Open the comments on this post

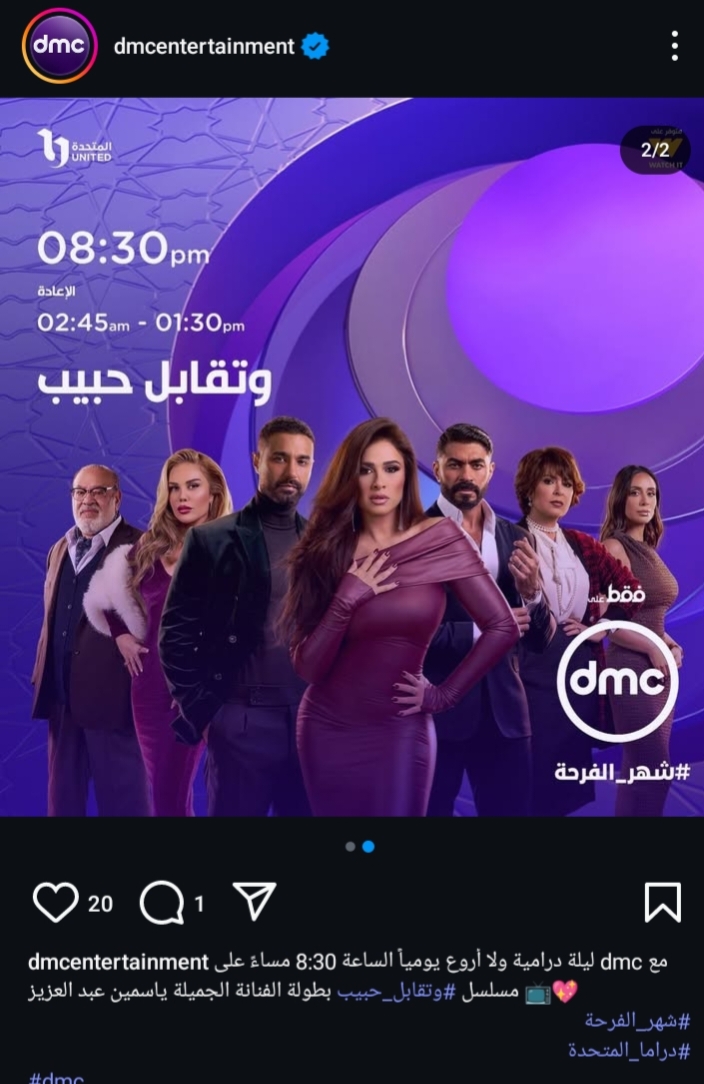[160, 903]
